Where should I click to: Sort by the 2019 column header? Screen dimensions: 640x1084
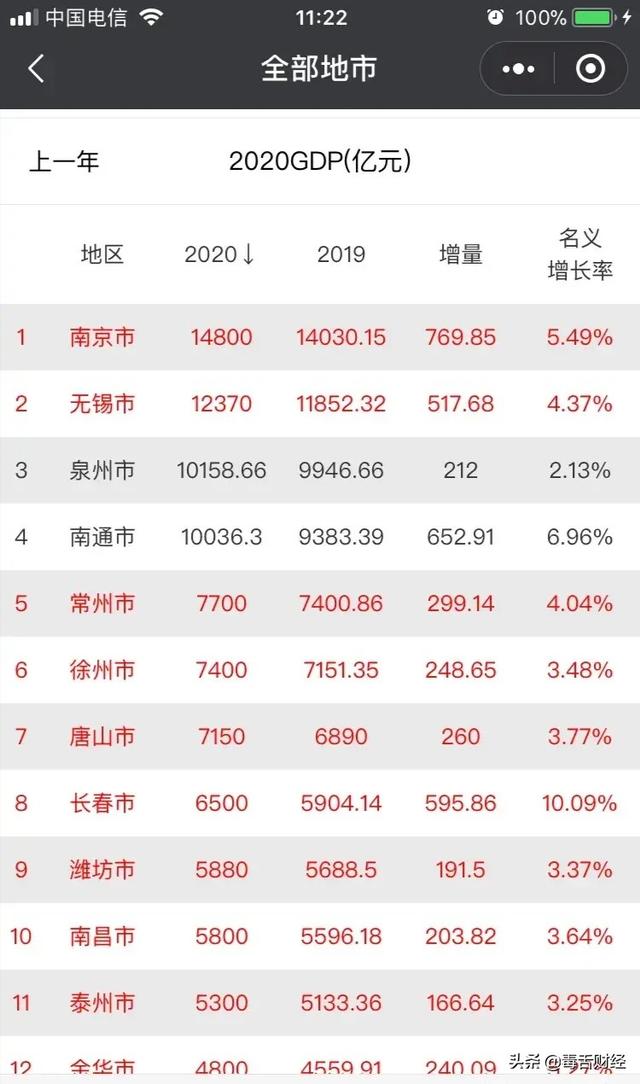(341, 254)
